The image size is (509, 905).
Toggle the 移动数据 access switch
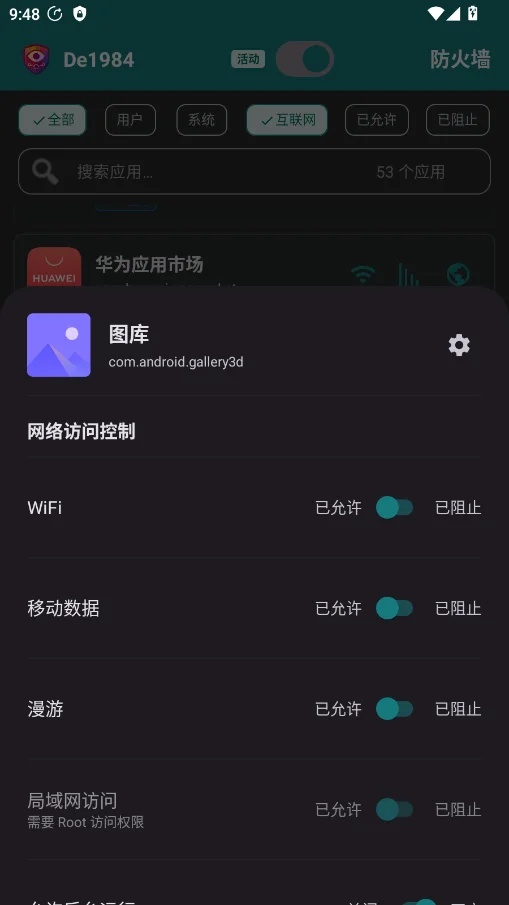tap(395, 608)
